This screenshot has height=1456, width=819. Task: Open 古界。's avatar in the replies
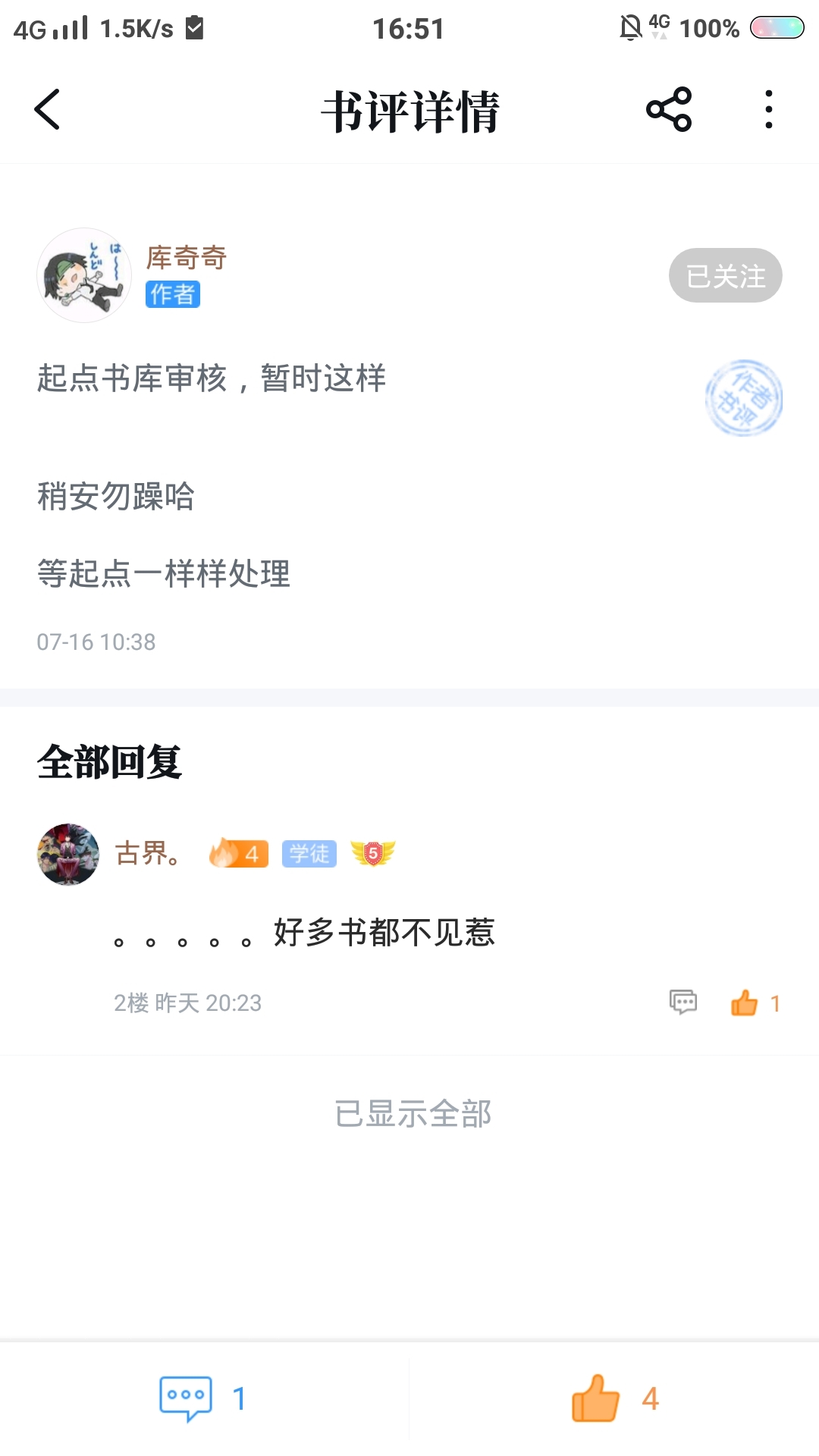[x=68, y=855]
